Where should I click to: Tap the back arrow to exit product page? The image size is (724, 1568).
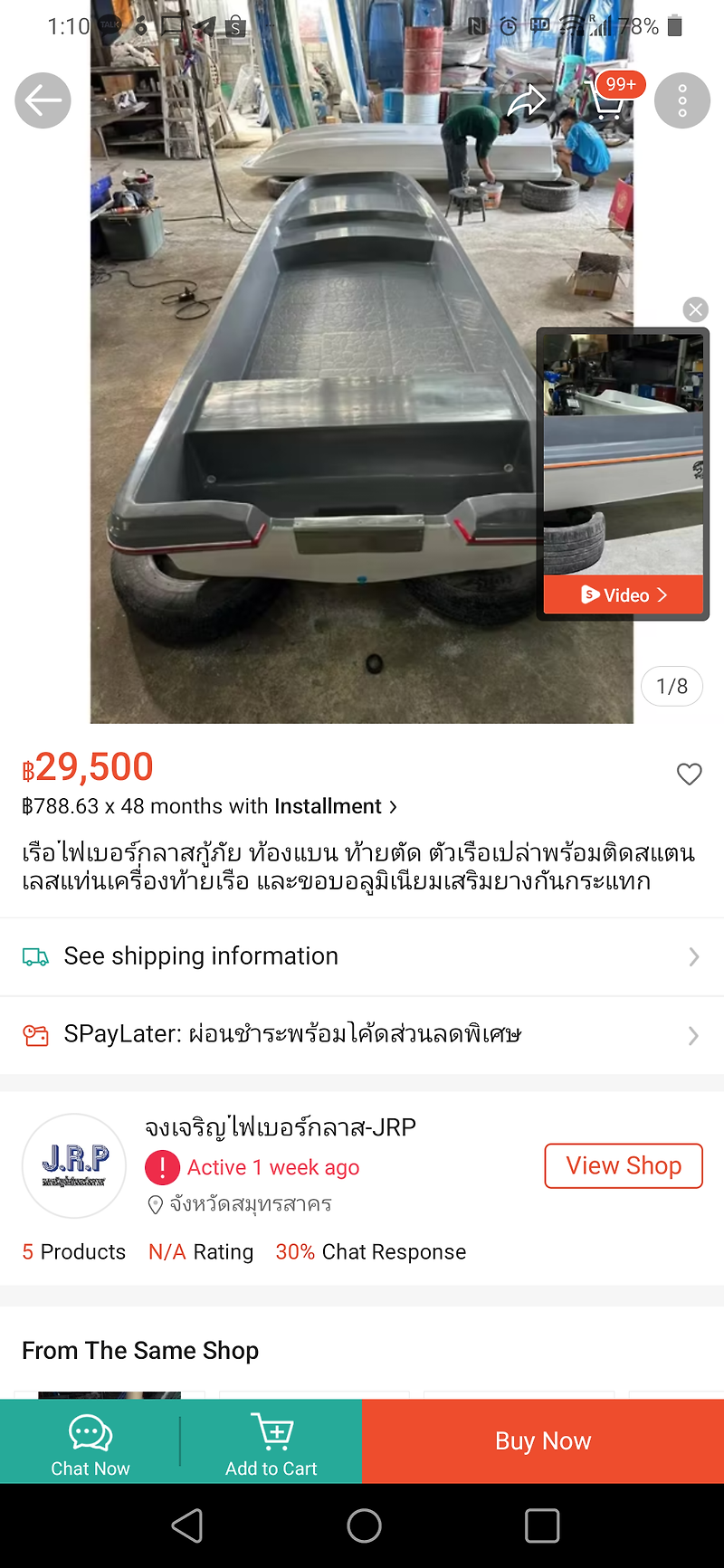(x=43, y=100)
